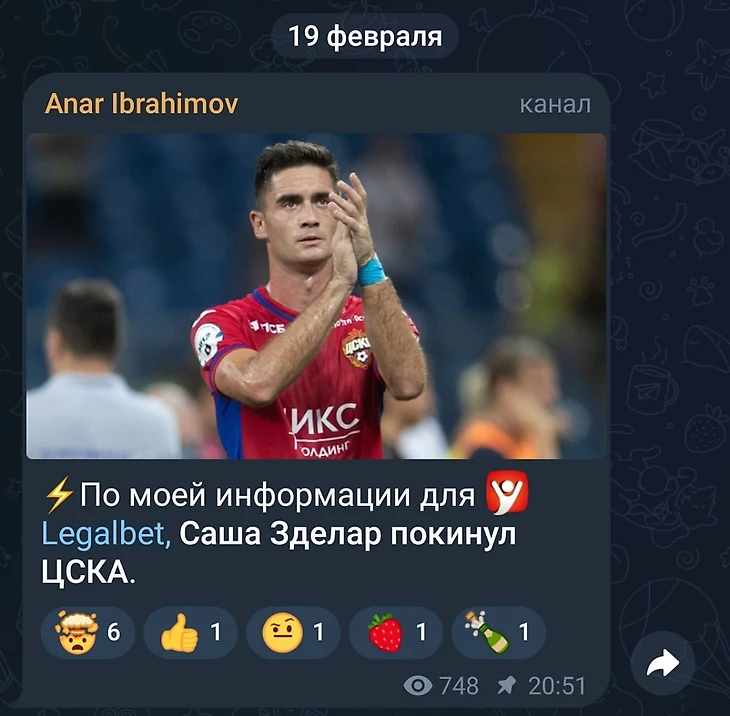
Task: Open the Anar Ibrahimov channel name
Action: (x=142, y=104)
